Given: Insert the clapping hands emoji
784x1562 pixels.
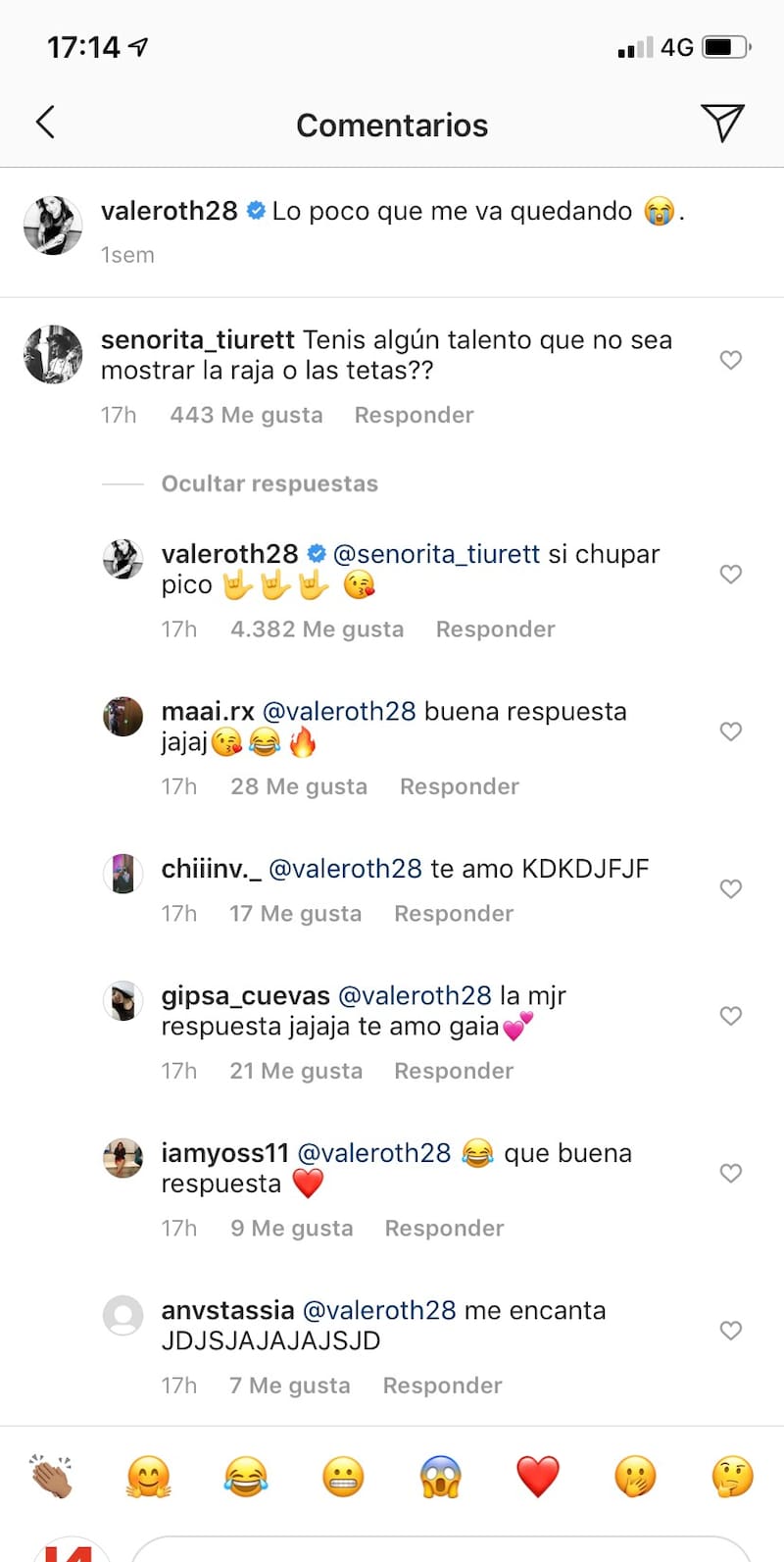Looking at the screenshot, I should [x=51, y=1477].
